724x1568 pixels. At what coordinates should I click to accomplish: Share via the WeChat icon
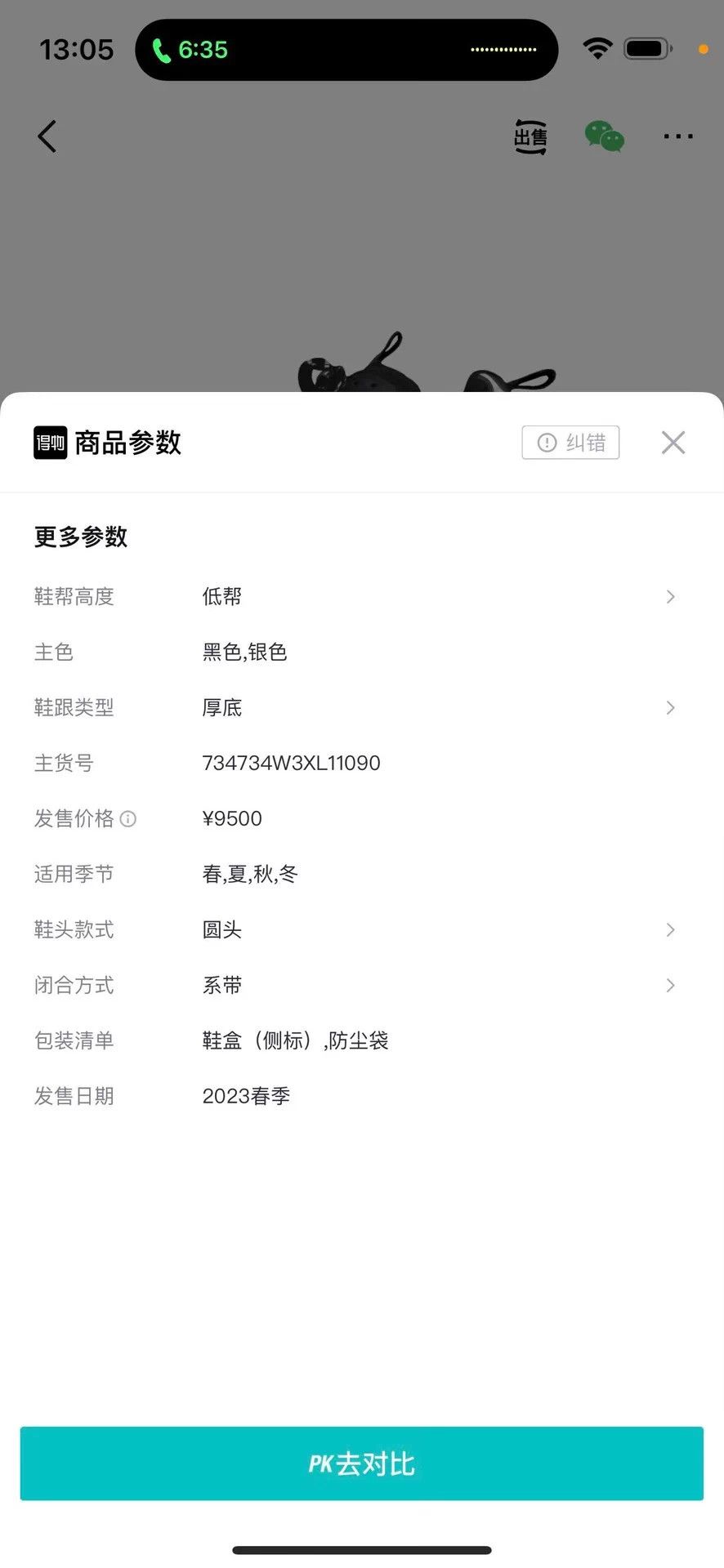coord(605,136)
